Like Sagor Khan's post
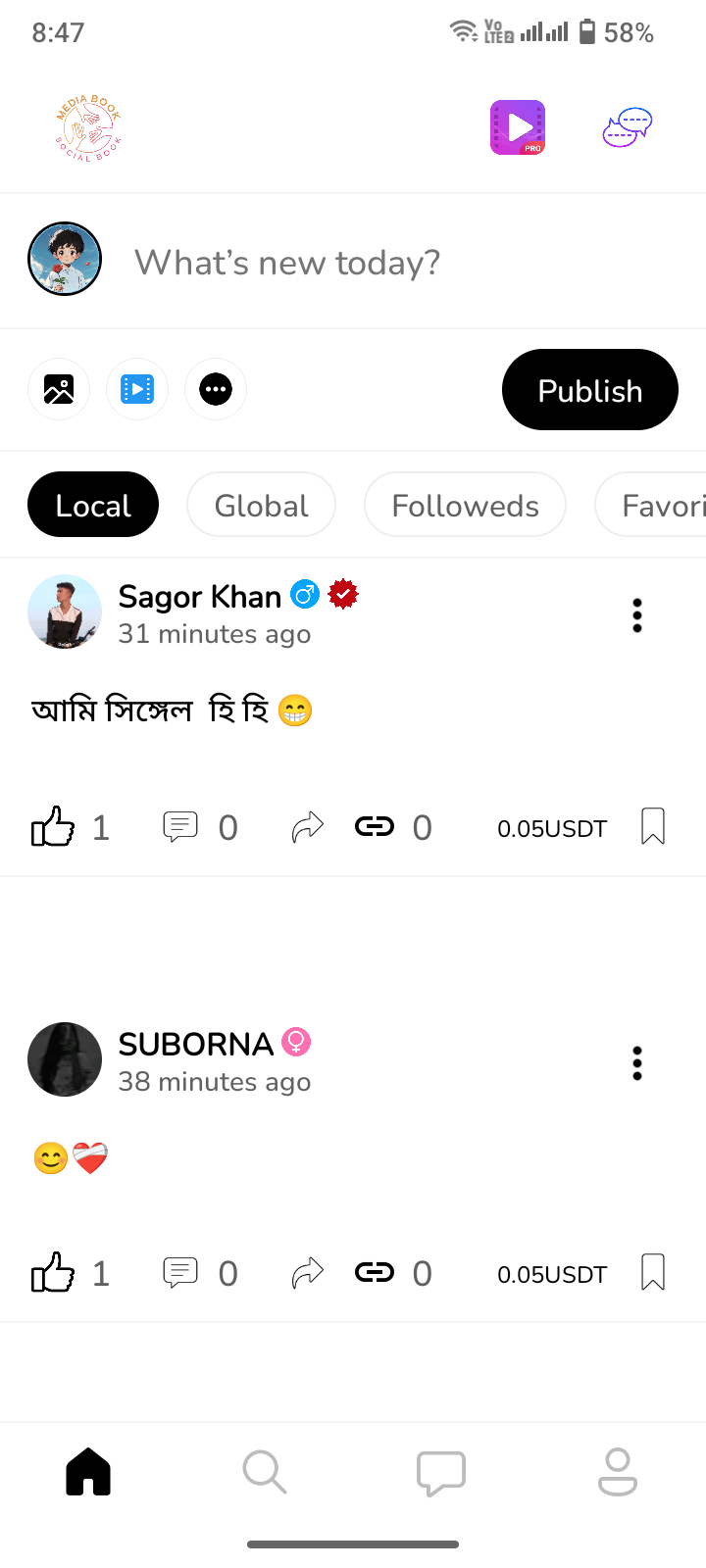The width and height of the screenshot is (706, 1568). [53, 827]
